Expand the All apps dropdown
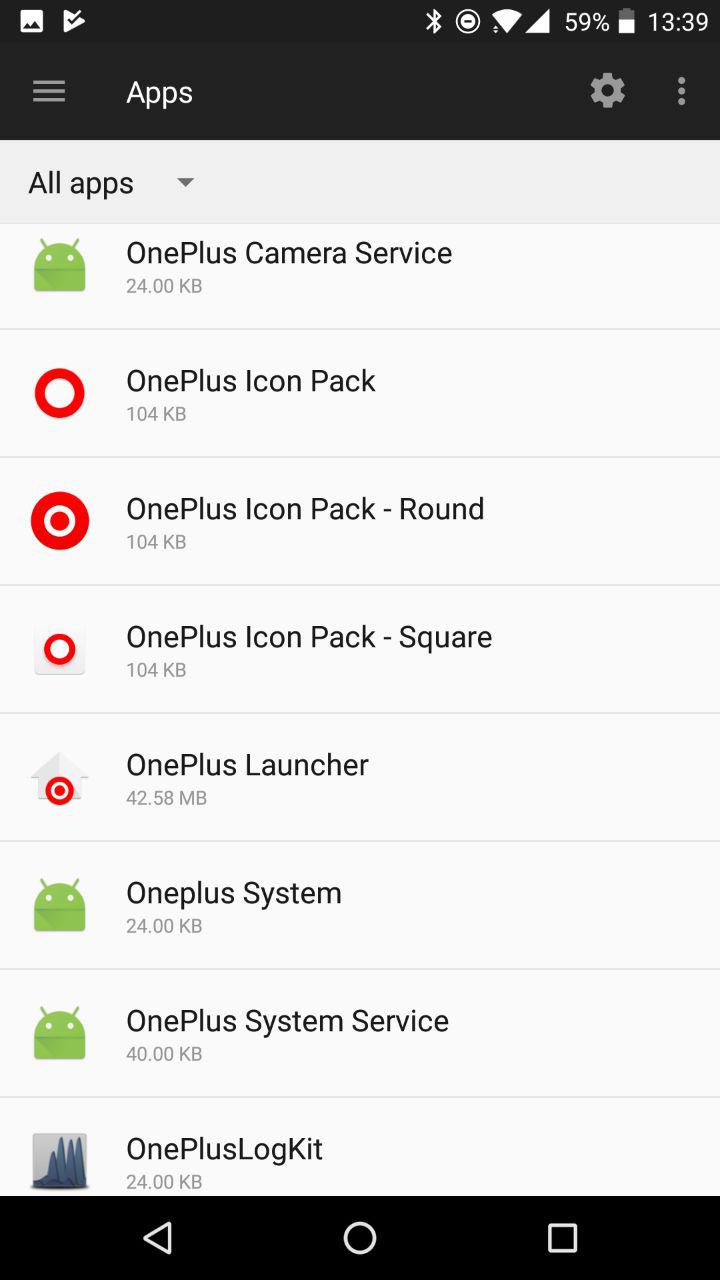This screenshot has width=720, height=1280. (x=111, y=183)
